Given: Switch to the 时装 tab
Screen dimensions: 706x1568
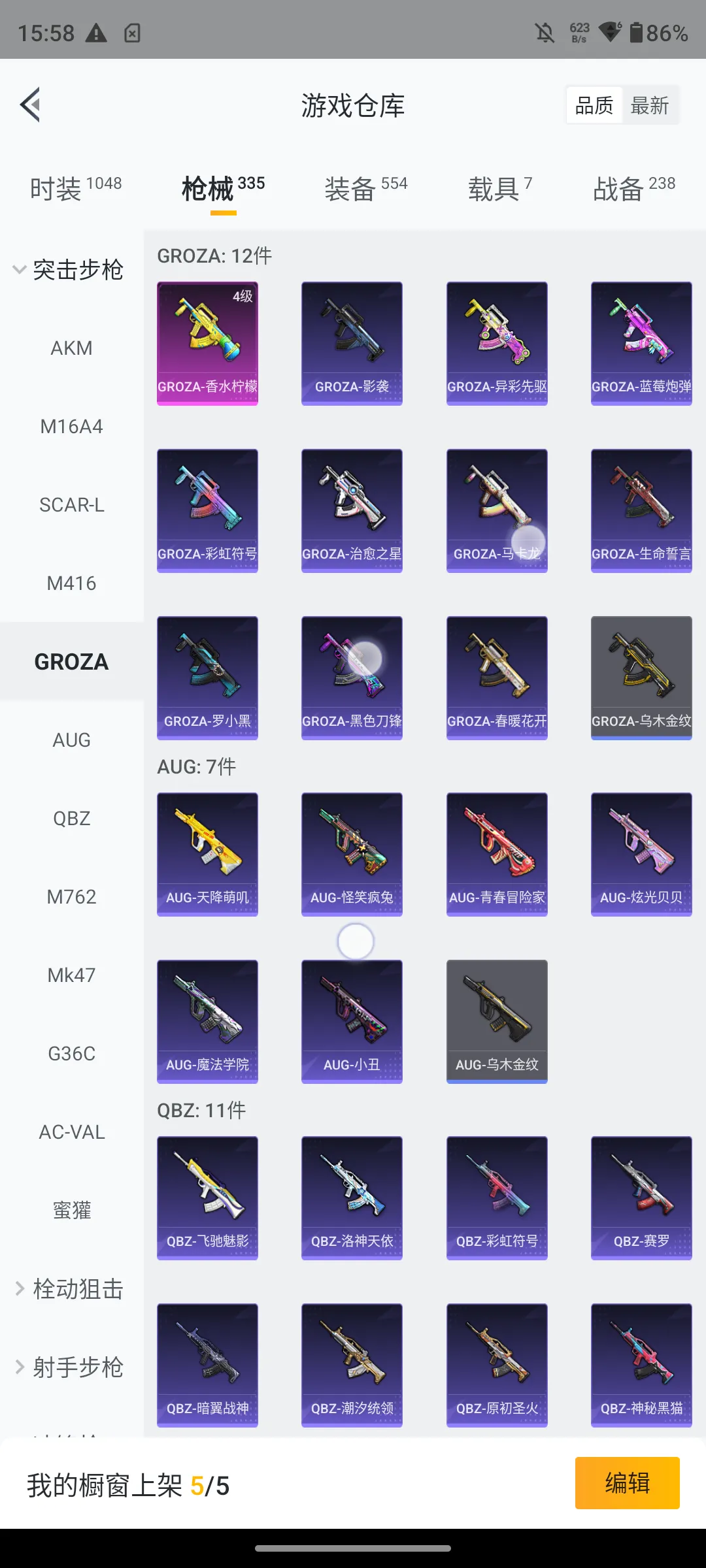Looking at the screenshot, I should [75, 188].
